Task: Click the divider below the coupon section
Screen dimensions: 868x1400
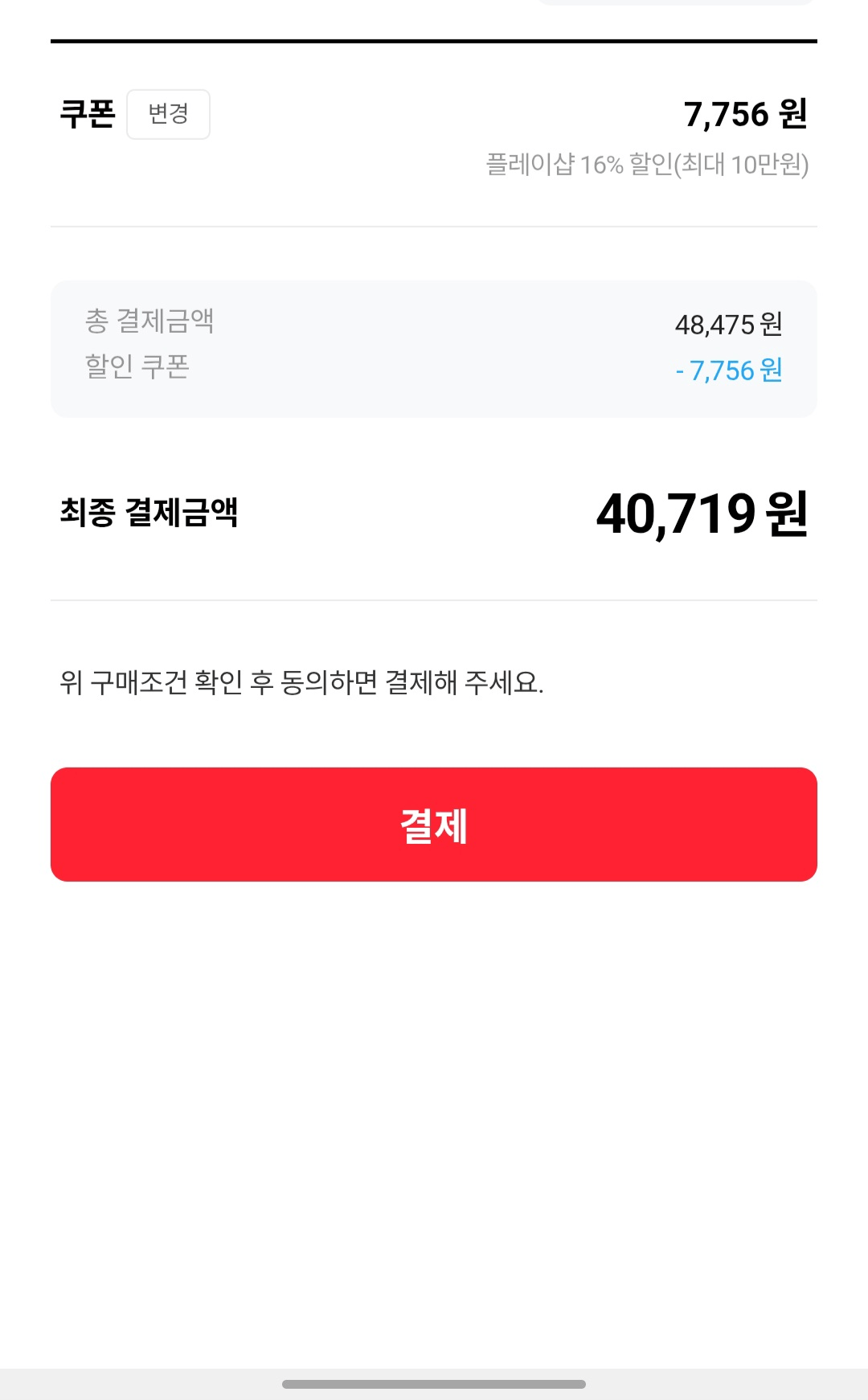Action: point(434,226)
